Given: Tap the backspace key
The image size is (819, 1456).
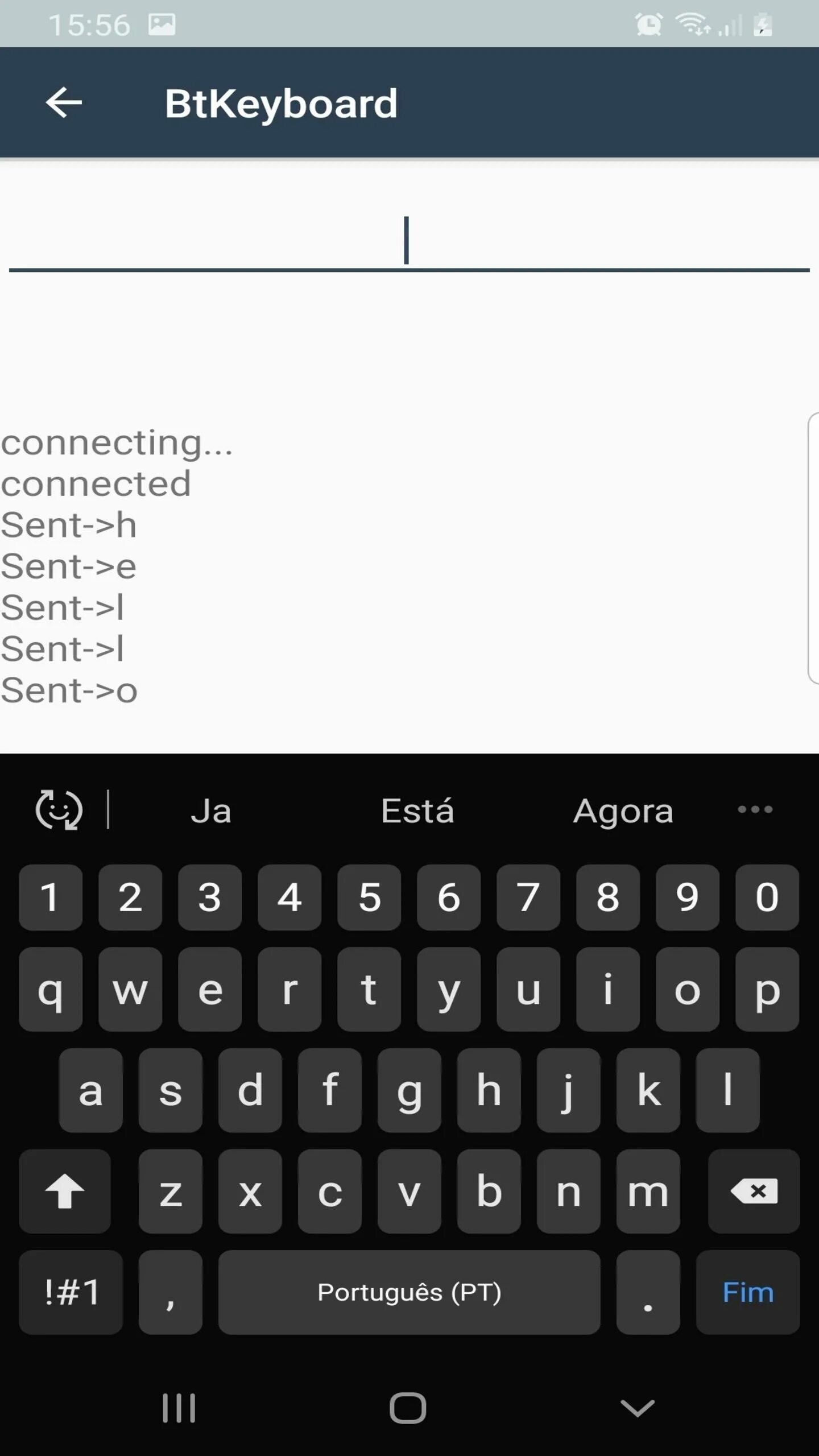Looking at the screenshot, I should 754,1190.
